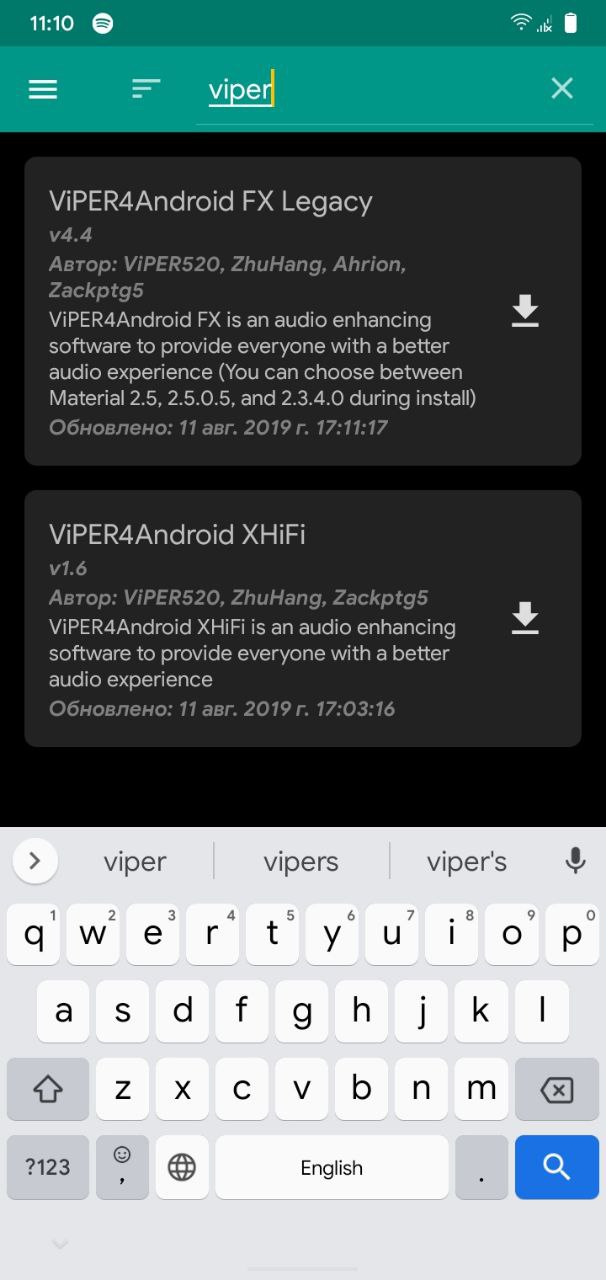Image resolution: width=606 pixels, height=1280 pixels.
Task: Clear the search with the X icon
Action: (562, 89)
